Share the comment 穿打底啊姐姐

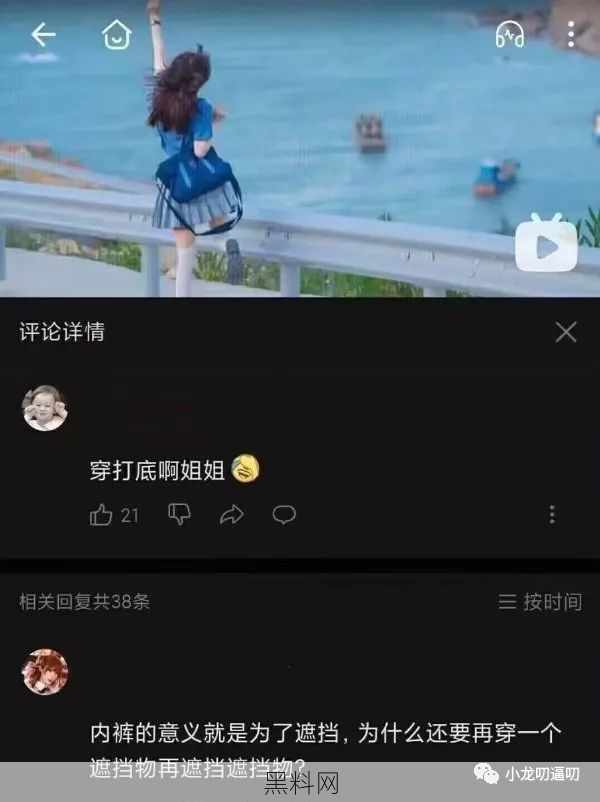pos(231,515)
